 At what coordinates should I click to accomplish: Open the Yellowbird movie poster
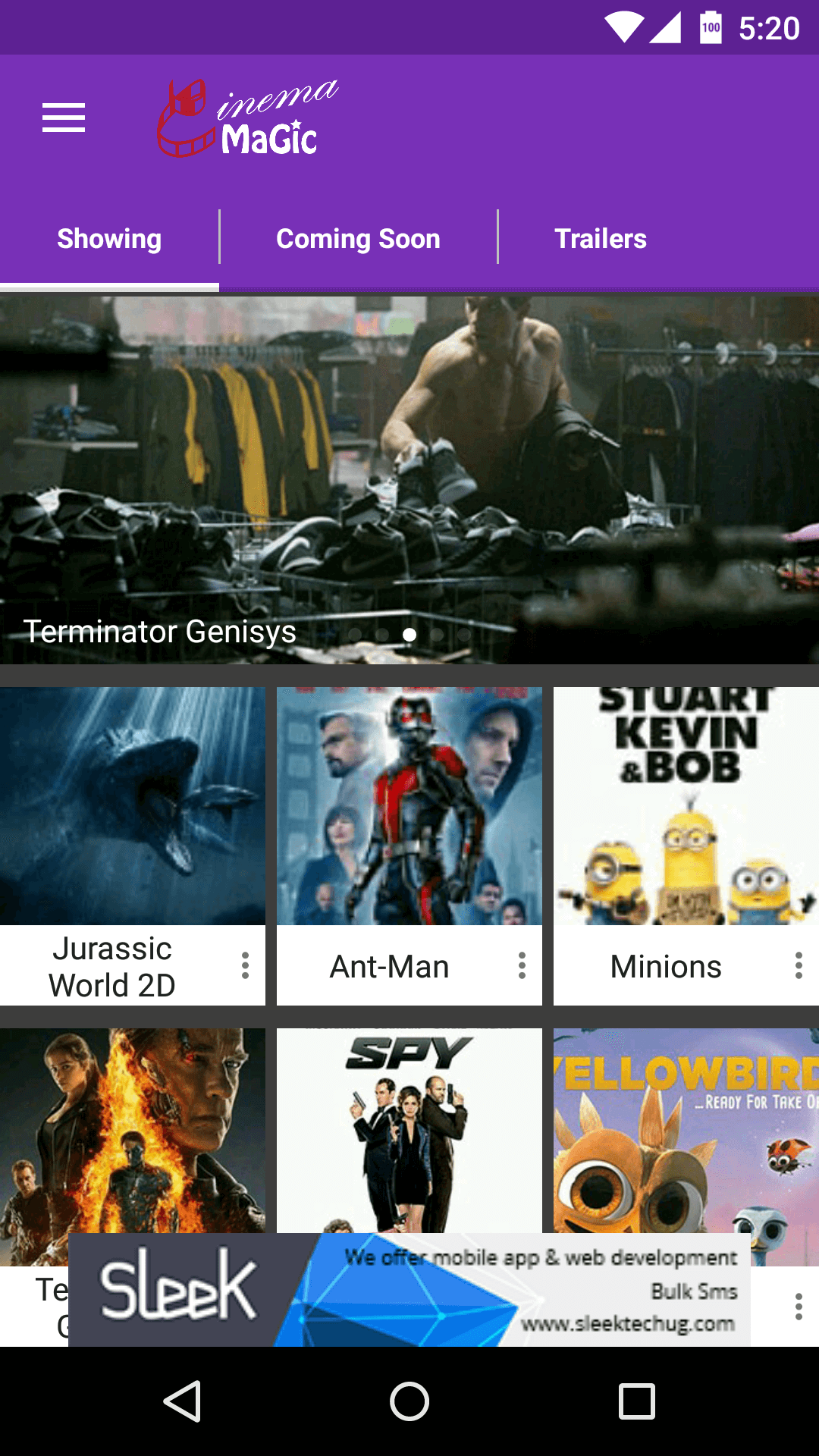(x=686, y=1130)
